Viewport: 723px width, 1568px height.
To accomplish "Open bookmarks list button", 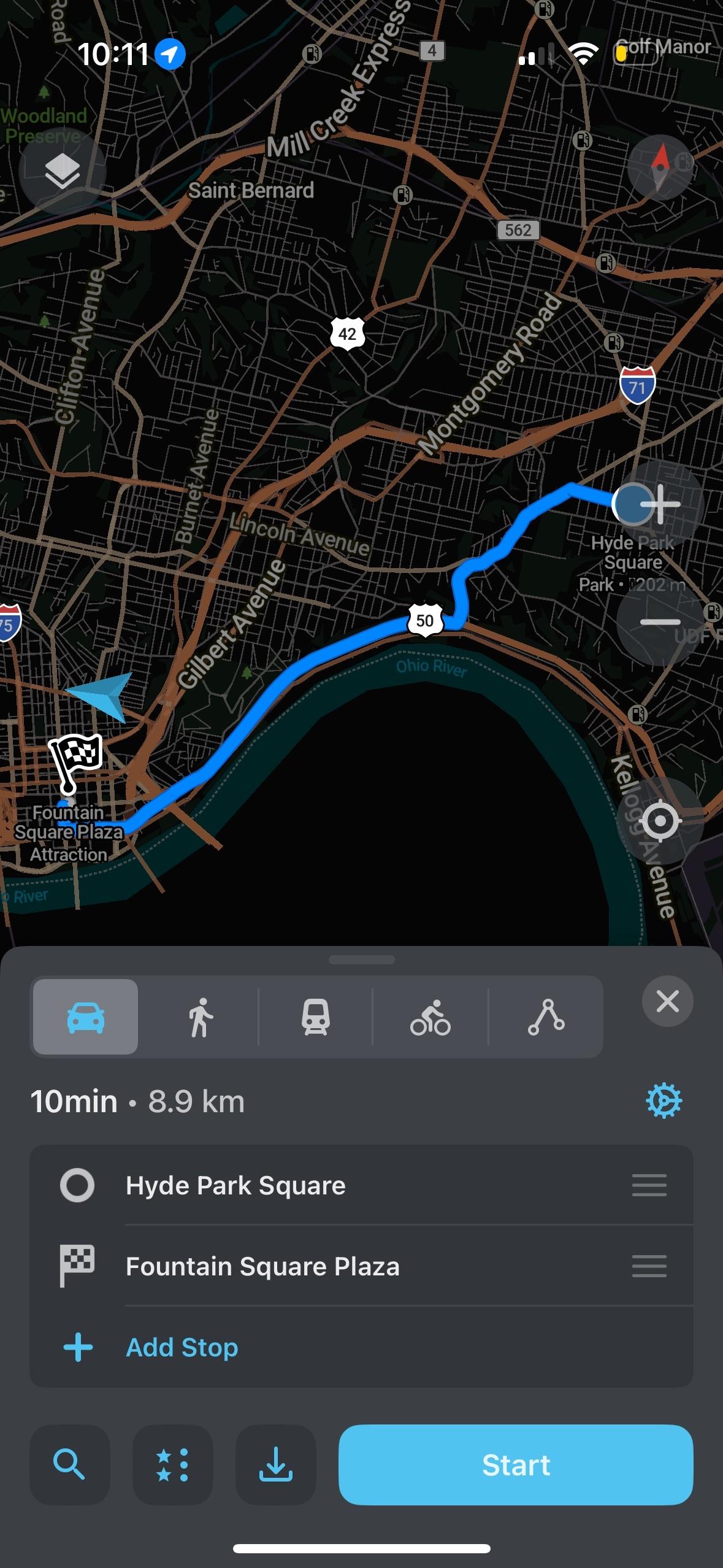I will pos(172,1464).
